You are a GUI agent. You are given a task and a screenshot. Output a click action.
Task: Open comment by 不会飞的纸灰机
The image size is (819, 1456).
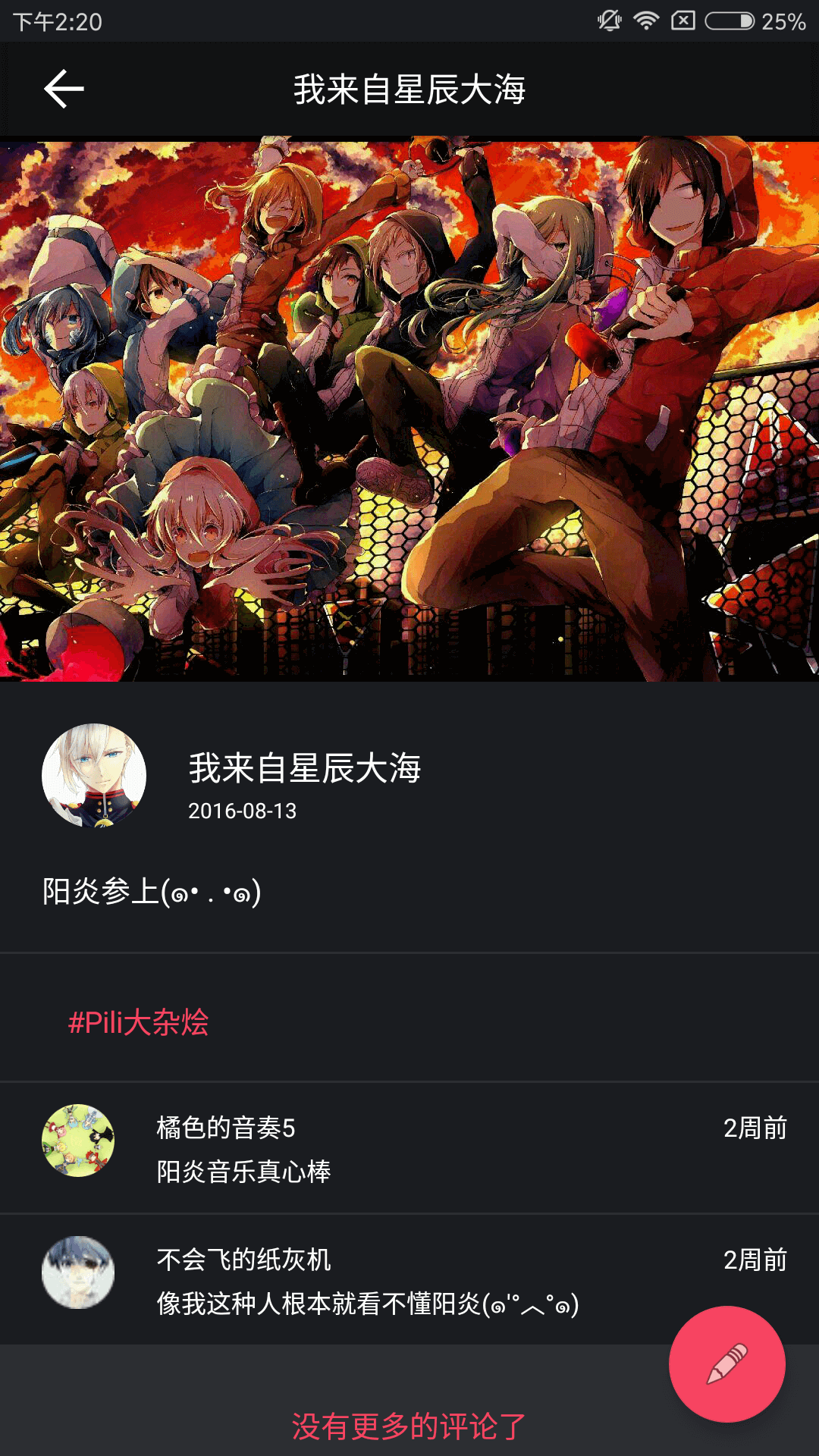click(x=364, y=1280)
